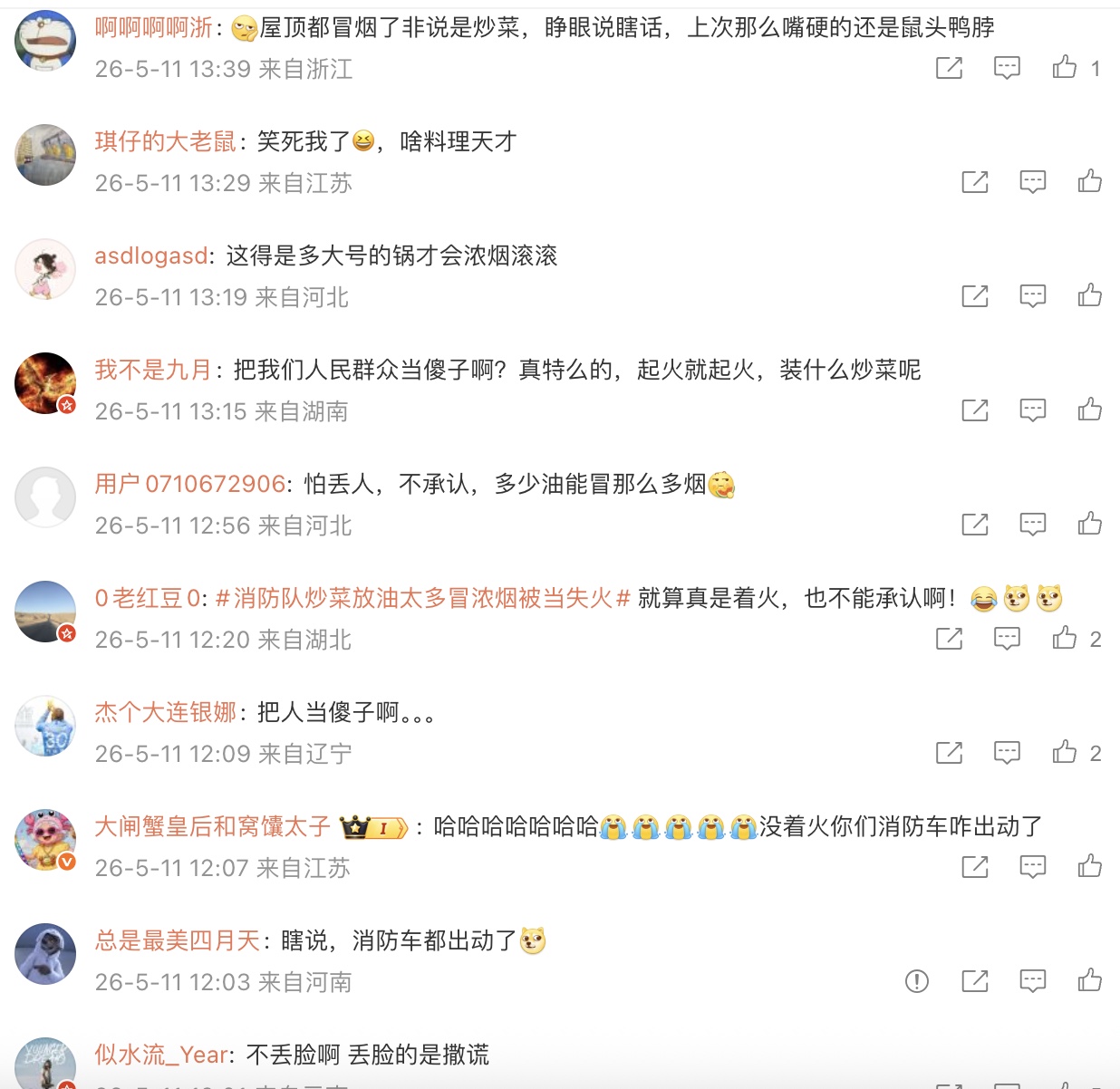The image size is (1120, 1089).
Task: Repost 大闸蟹皇后和窝馕太子's comment
Action: (x=975, y=867)
